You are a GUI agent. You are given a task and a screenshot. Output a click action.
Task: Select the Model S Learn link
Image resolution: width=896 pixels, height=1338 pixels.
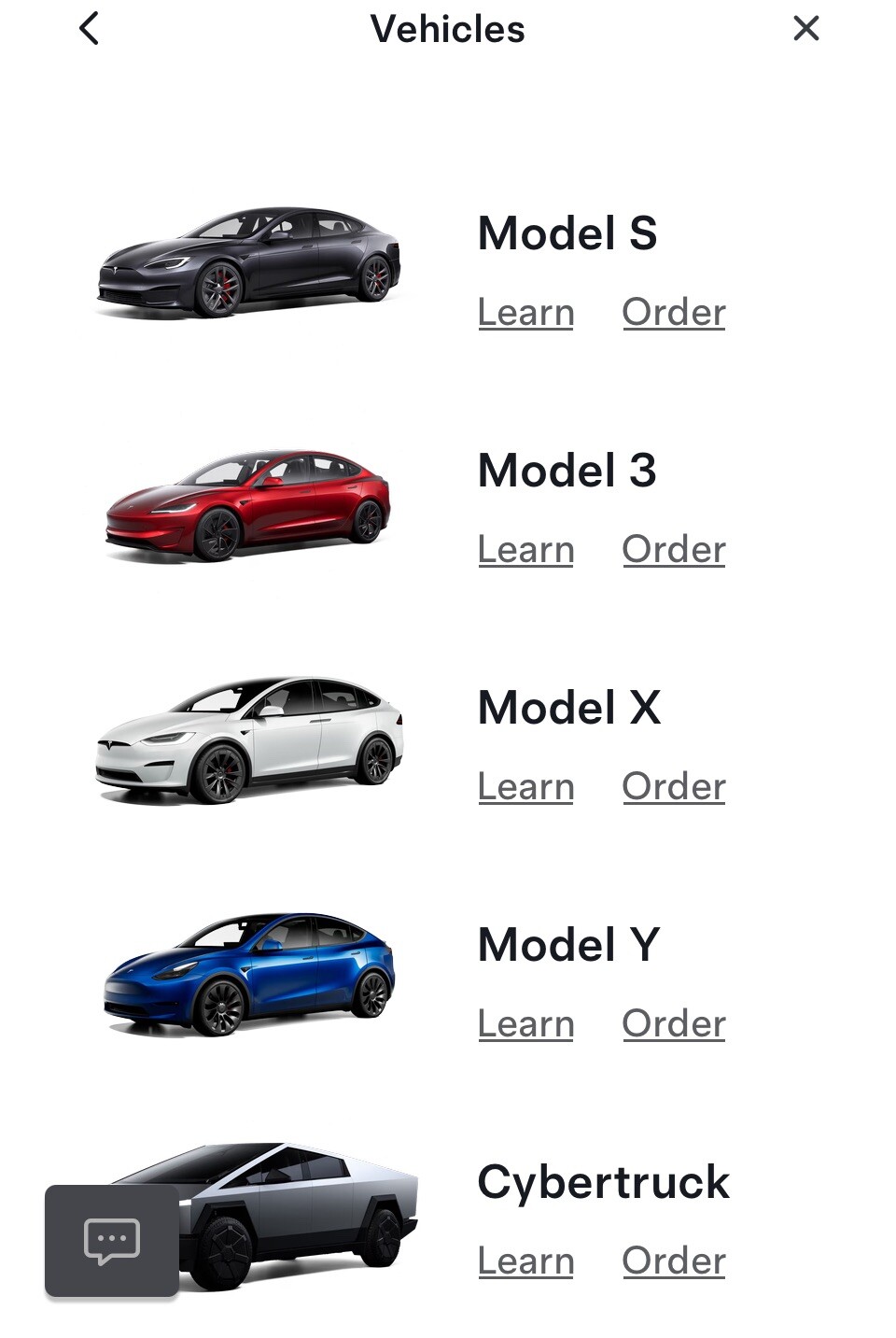[x=525, y=312]
